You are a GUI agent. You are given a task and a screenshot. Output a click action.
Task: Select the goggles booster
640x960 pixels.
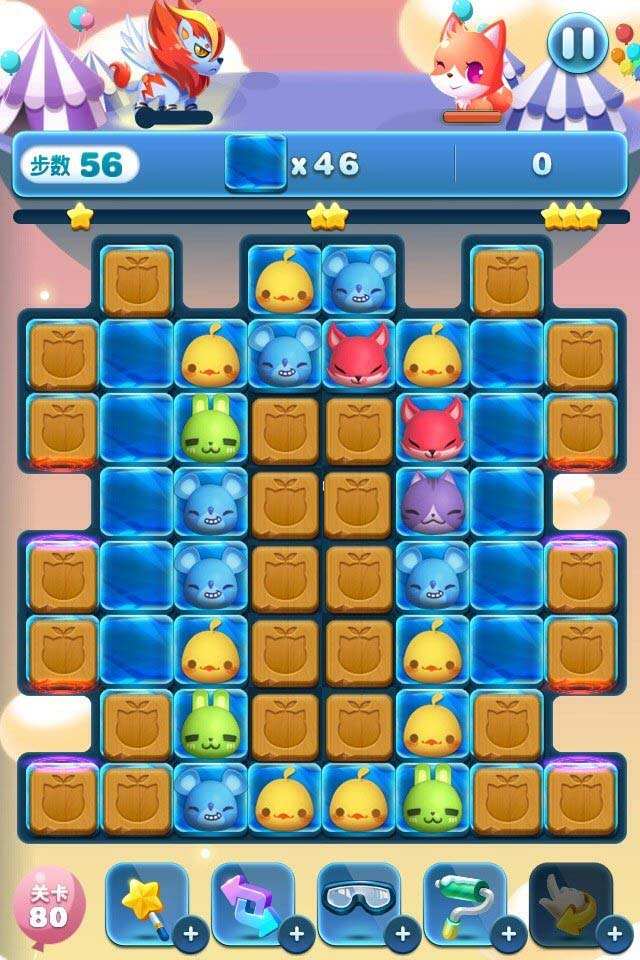tap(358, 903)
